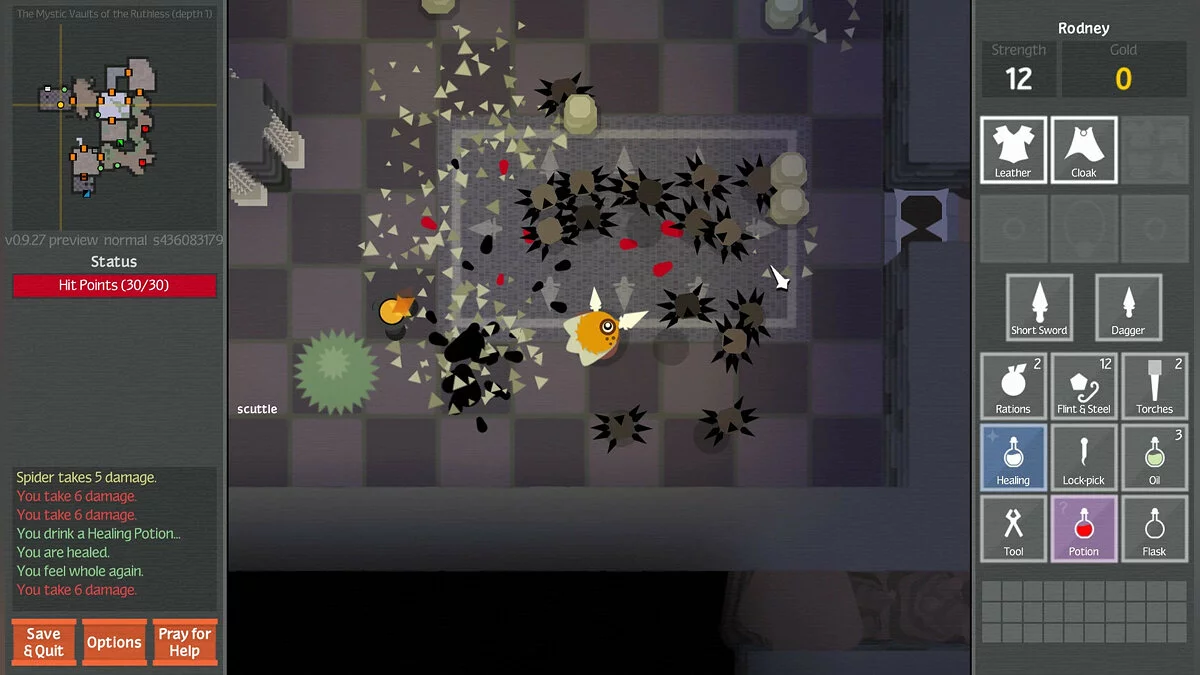Select the Lock-pick item
Image resolution: width=1200 pixels, height=675 pixels.
[x=1084, y=457]
